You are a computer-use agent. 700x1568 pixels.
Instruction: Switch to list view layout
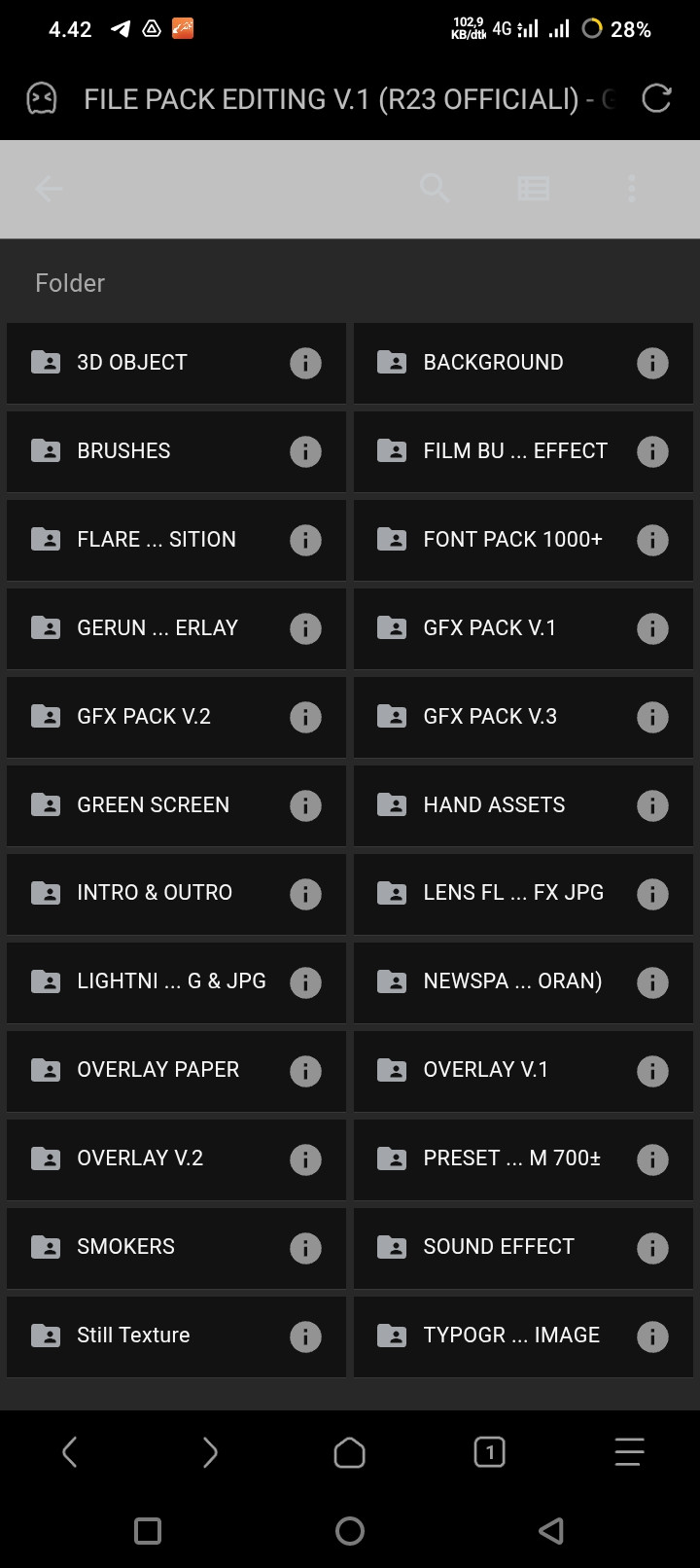coord(534,189)
